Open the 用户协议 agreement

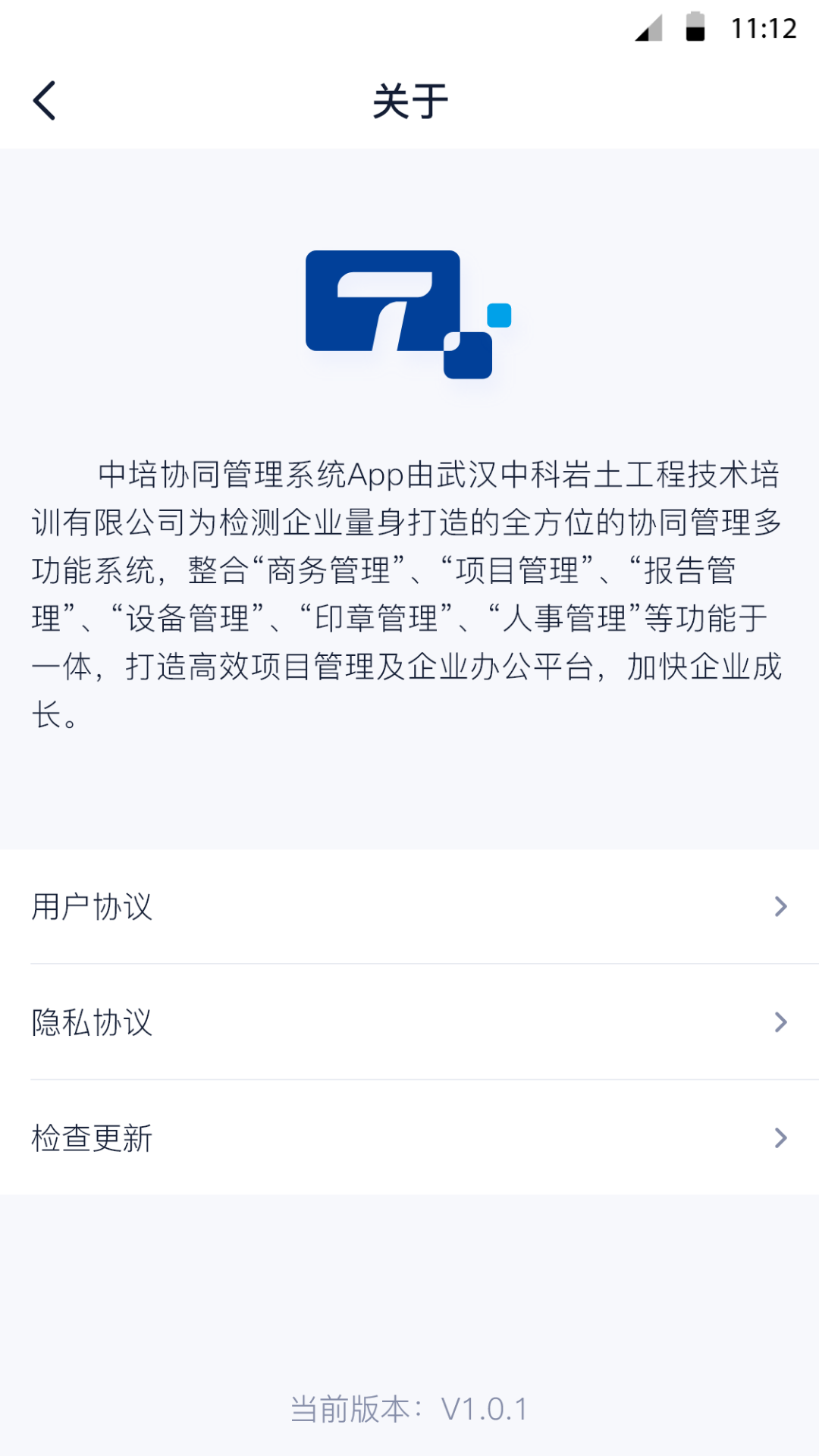(93, 906)
